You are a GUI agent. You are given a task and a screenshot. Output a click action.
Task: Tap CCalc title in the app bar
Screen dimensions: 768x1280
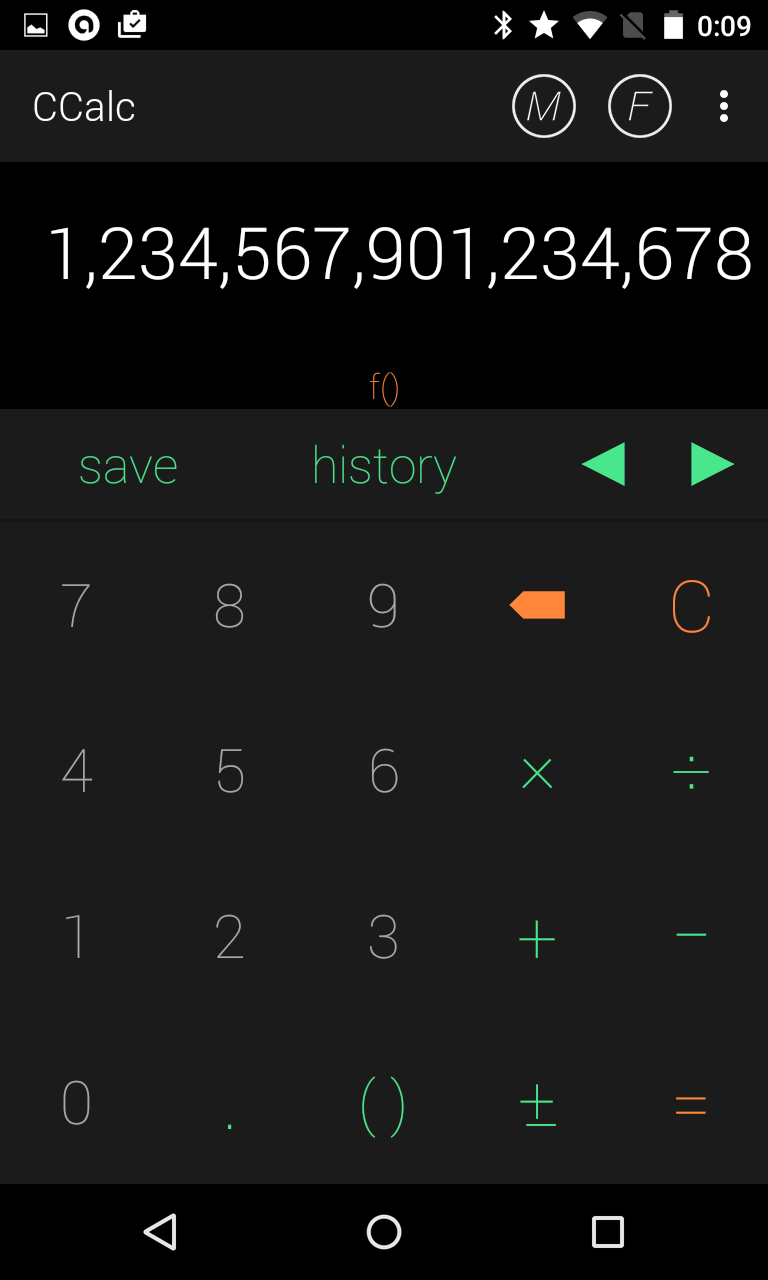tap(84, 106)
